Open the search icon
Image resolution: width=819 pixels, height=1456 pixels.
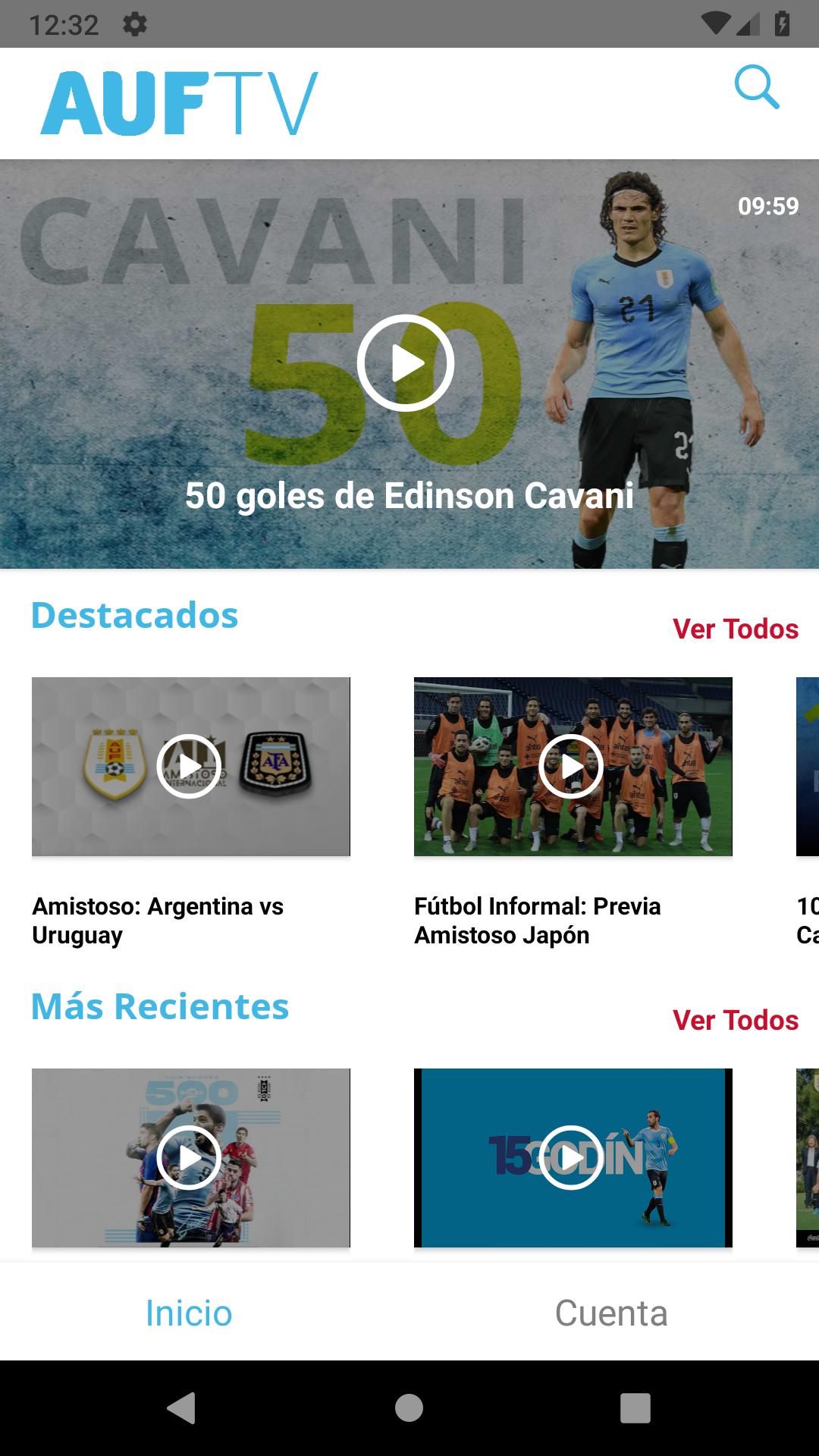pyautogui.click(x=757, y=88)
